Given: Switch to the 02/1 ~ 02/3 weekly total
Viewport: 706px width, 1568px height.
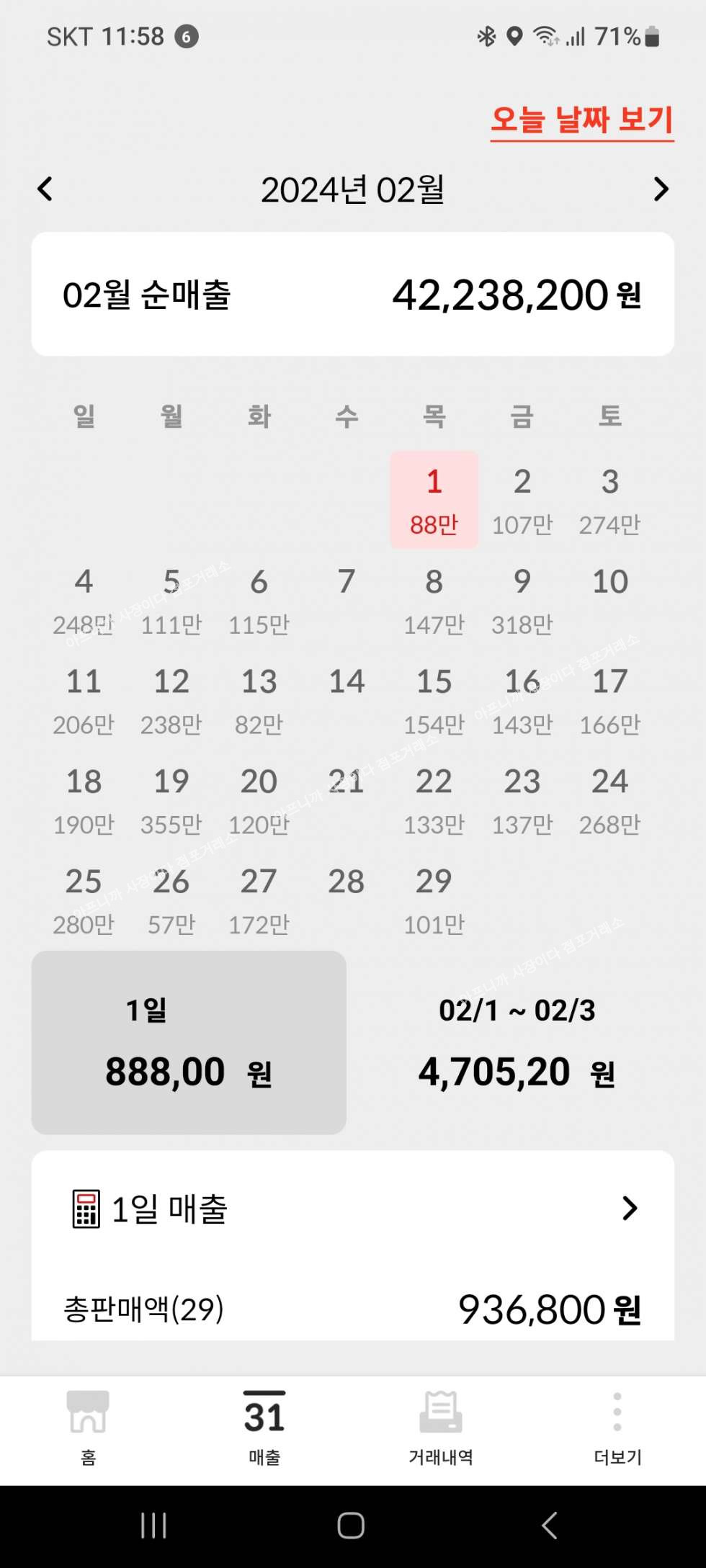Looking at the screenshot, I should (517, 1042).
